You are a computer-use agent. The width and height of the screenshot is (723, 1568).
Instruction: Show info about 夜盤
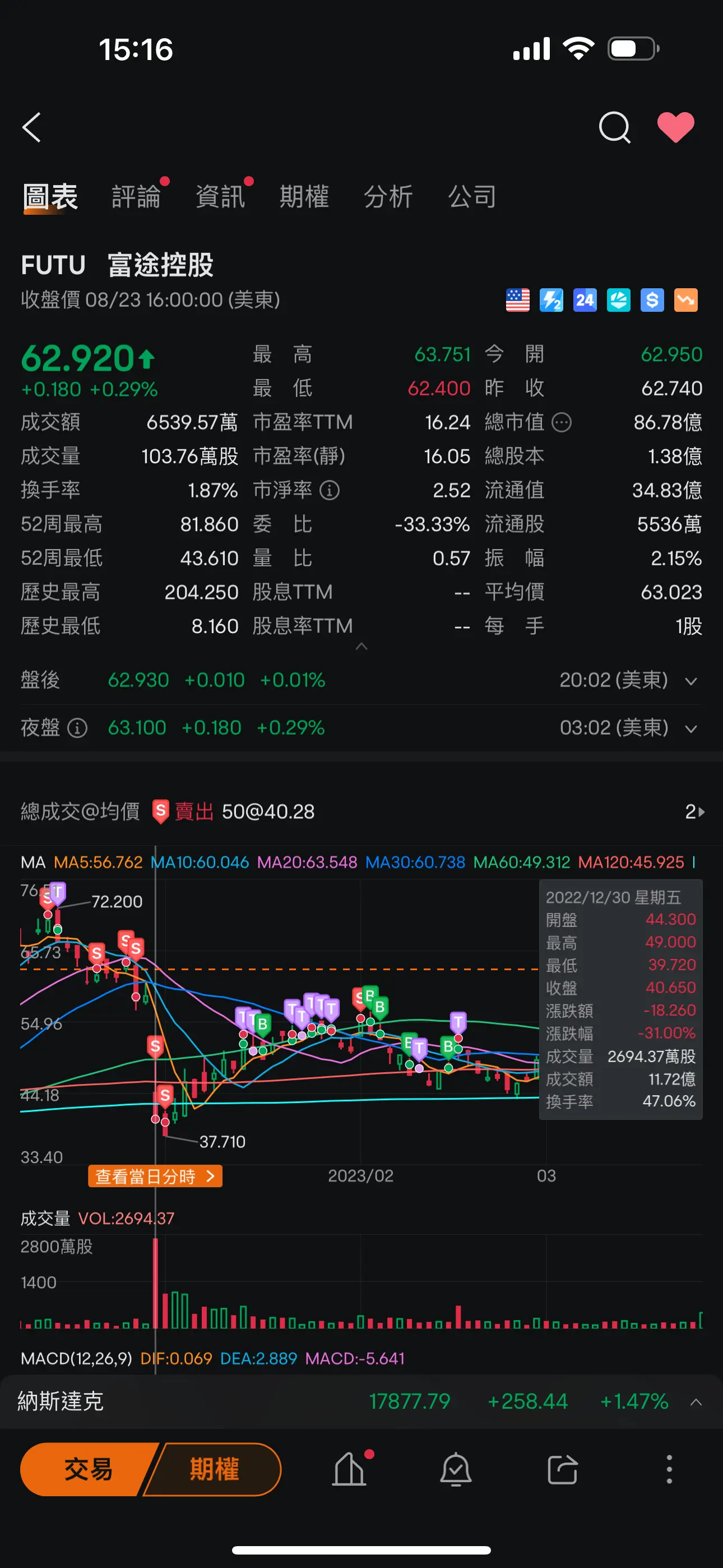click(x=77, y=727)
